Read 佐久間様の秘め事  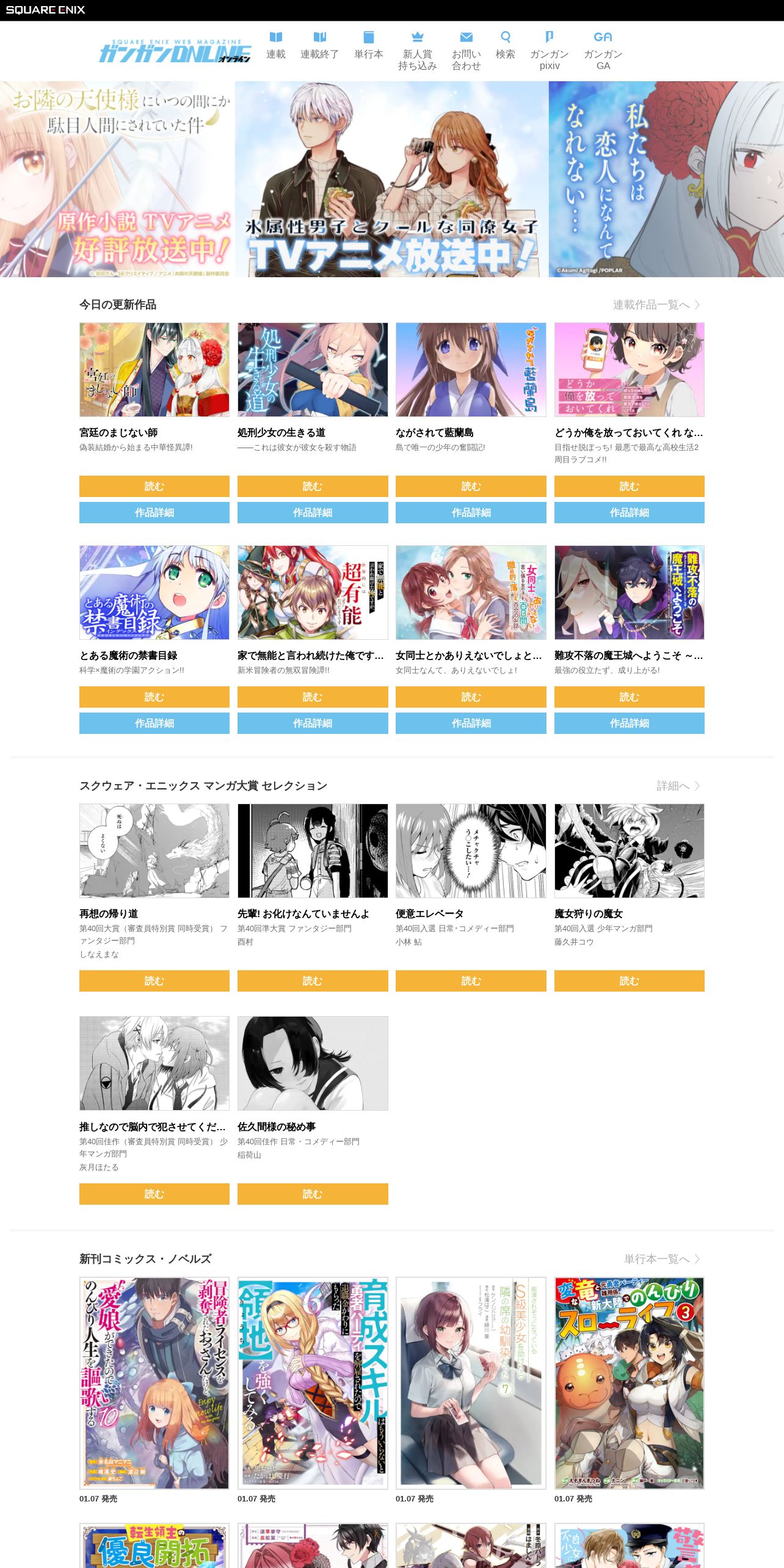[313, 1194]
